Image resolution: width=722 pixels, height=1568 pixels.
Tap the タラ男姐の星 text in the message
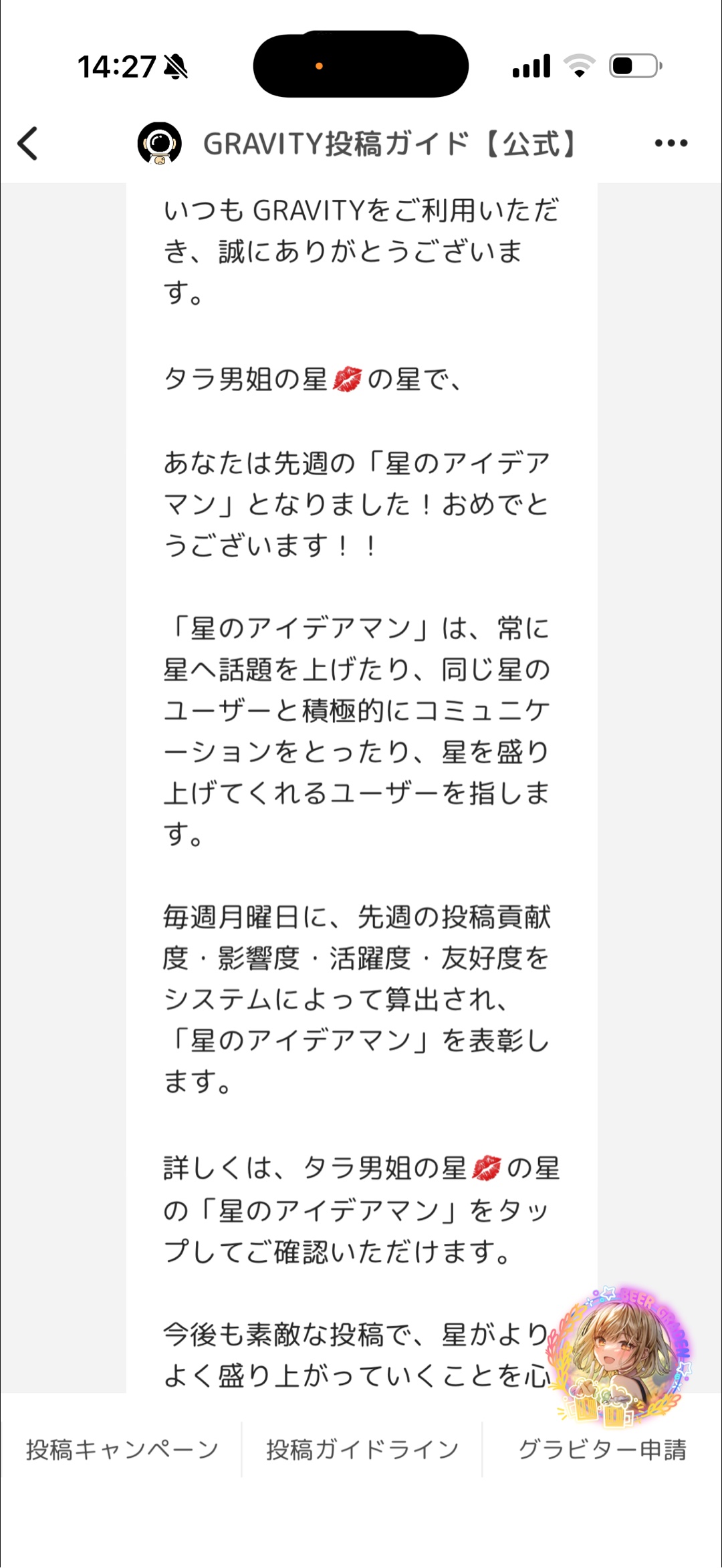(249, 380)
